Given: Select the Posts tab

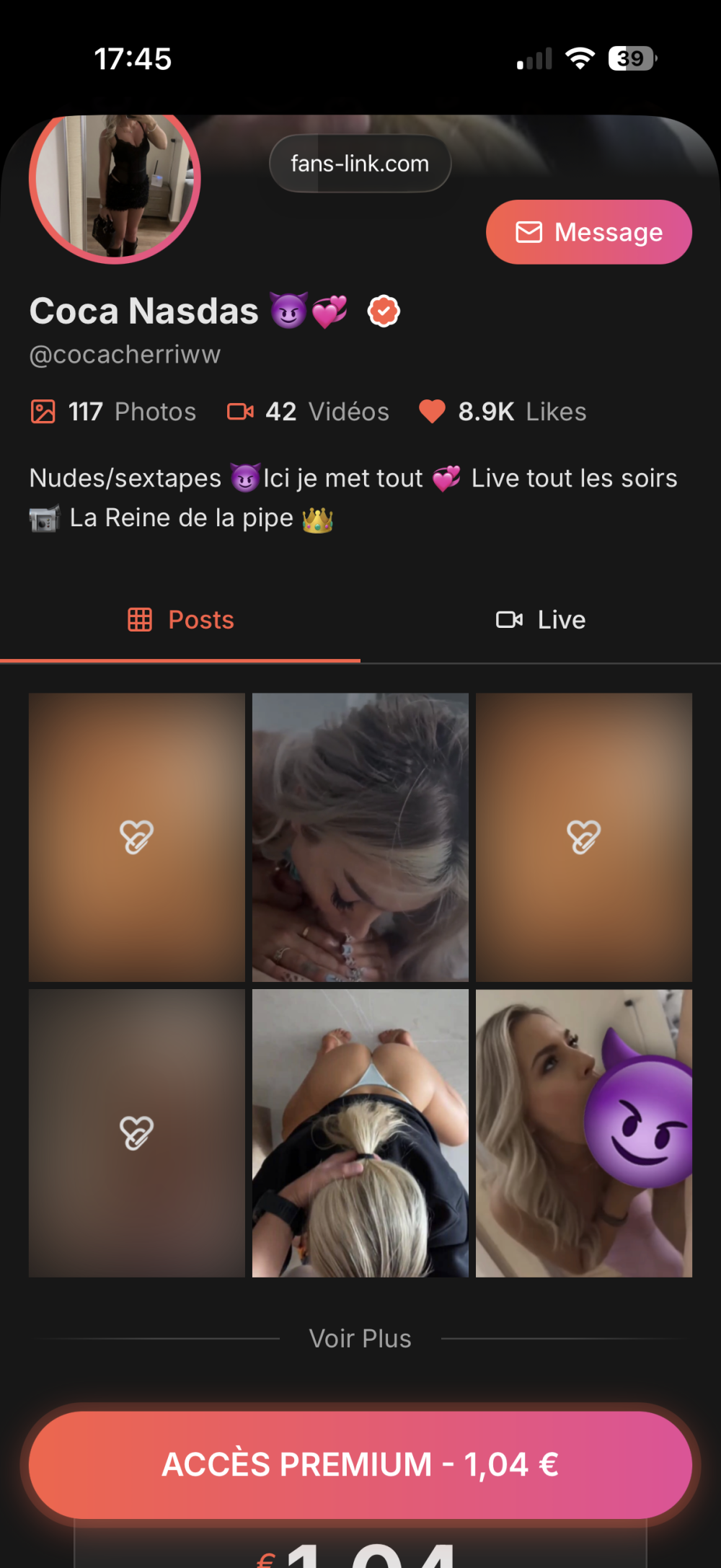Looking at the screenshot, I should click(x=180, y=620).
